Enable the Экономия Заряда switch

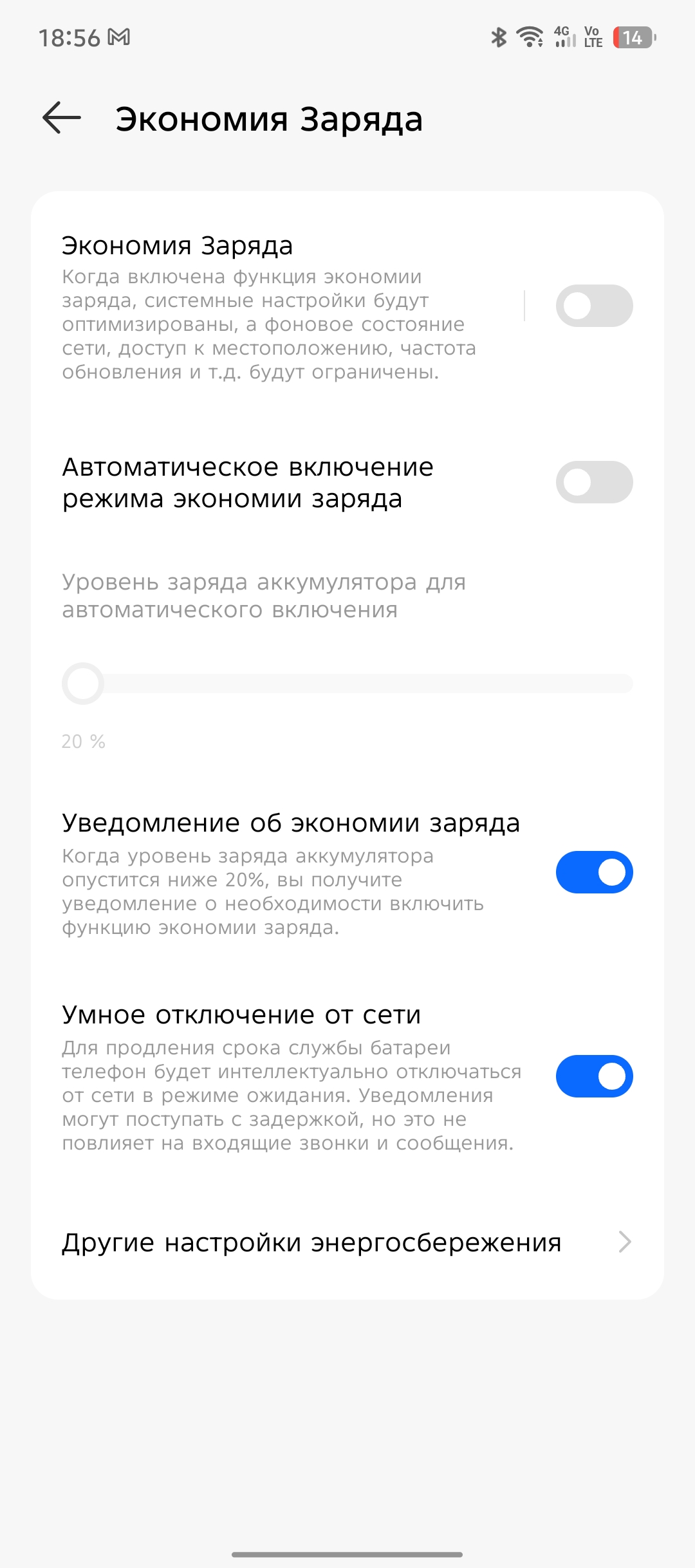[594, 306]
